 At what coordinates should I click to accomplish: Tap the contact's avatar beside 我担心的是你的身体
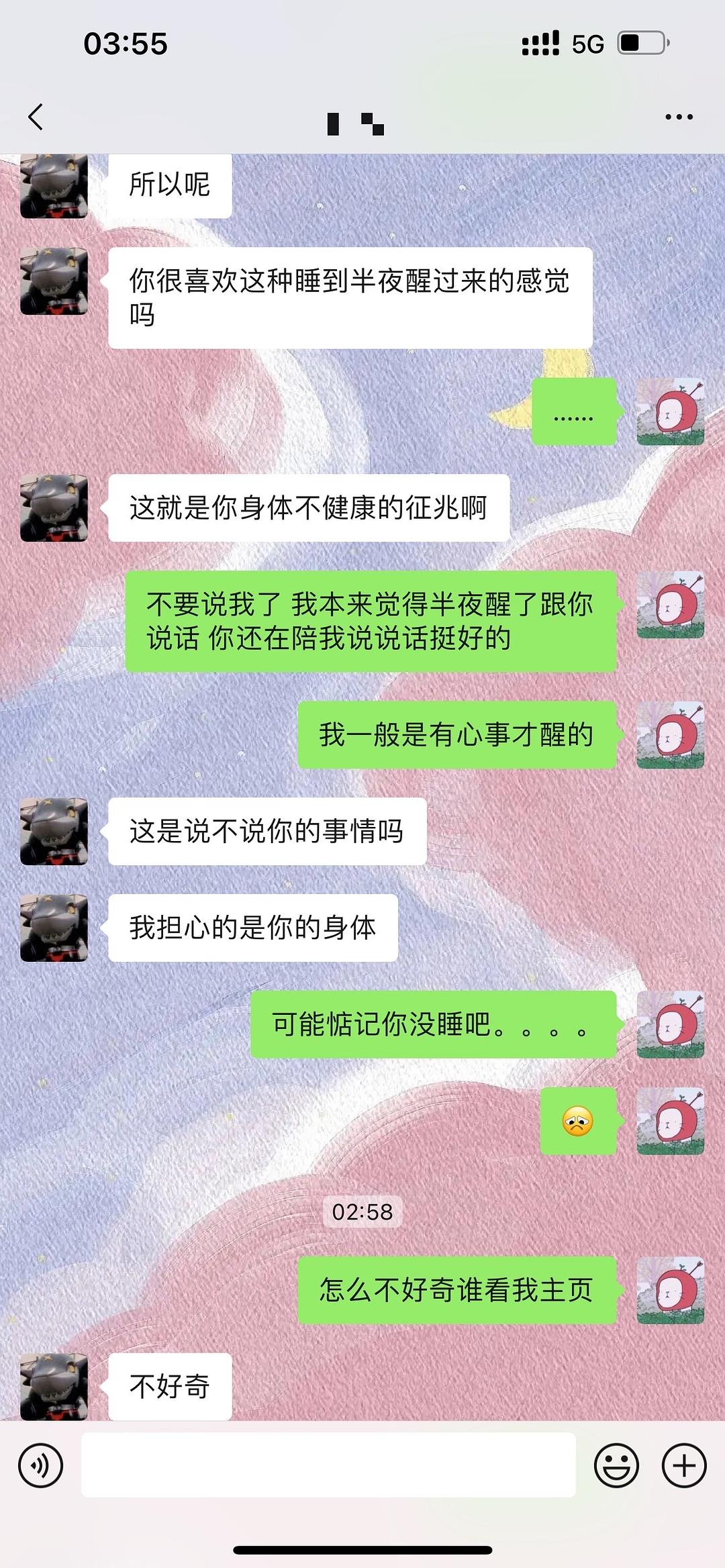pyautogui.click(x=54, y=928)
